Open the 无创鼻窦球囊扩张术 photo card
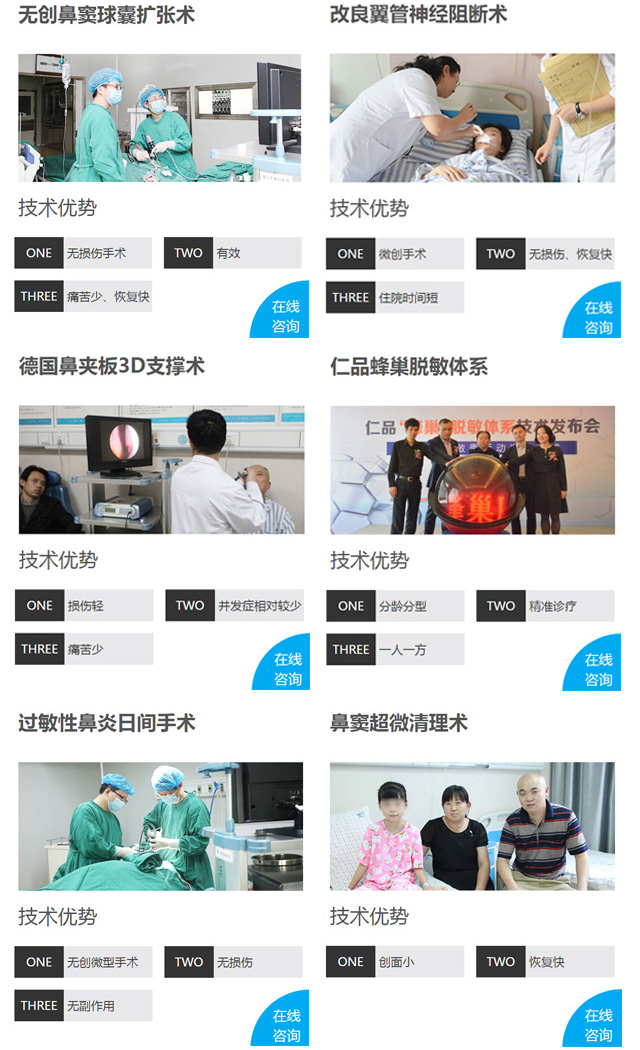The width and height of the screenshot is (640, 1050). tap(159, 118)
